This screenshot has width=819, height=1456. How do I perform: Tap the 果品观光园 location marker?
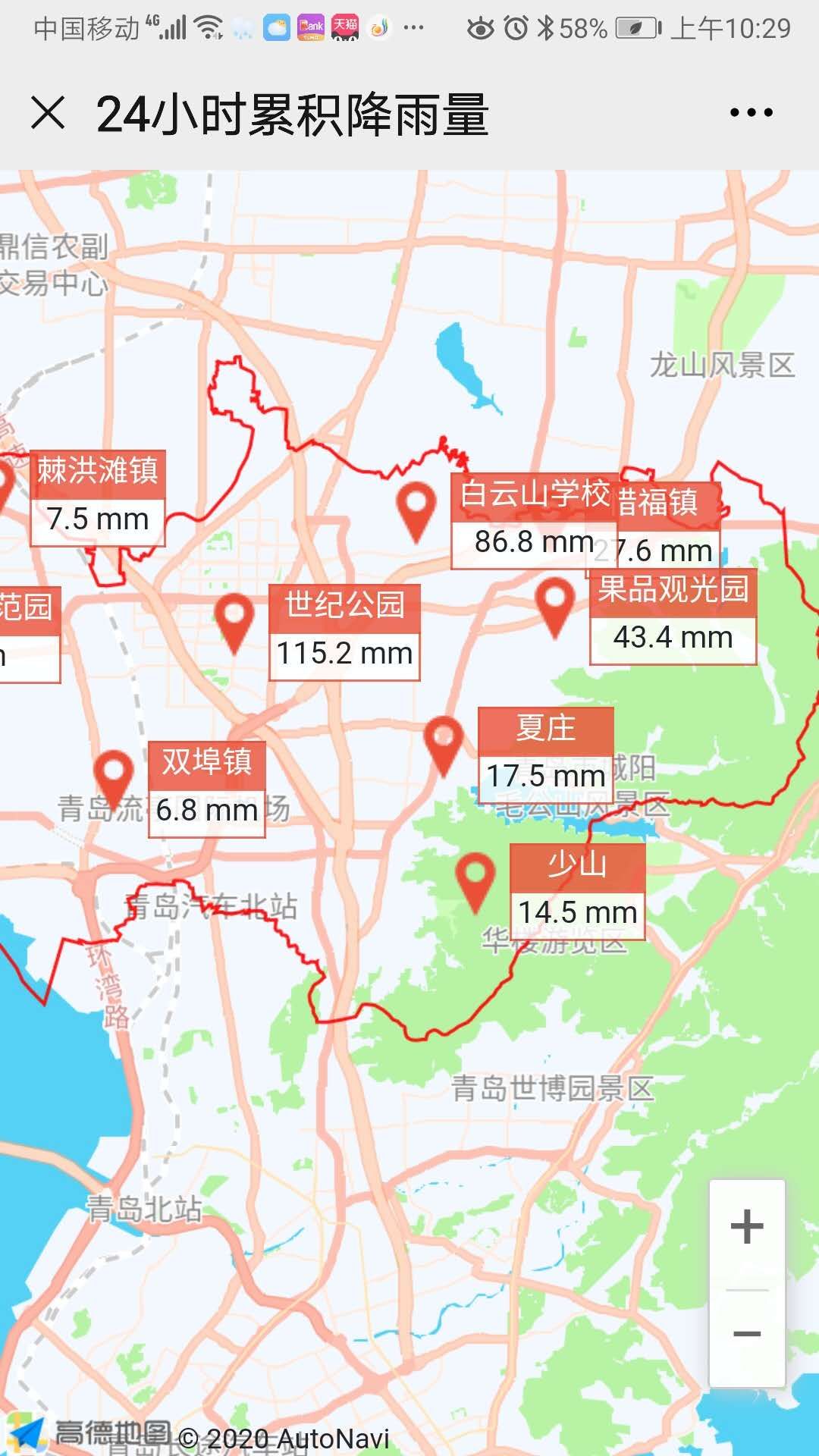(555, 603)
